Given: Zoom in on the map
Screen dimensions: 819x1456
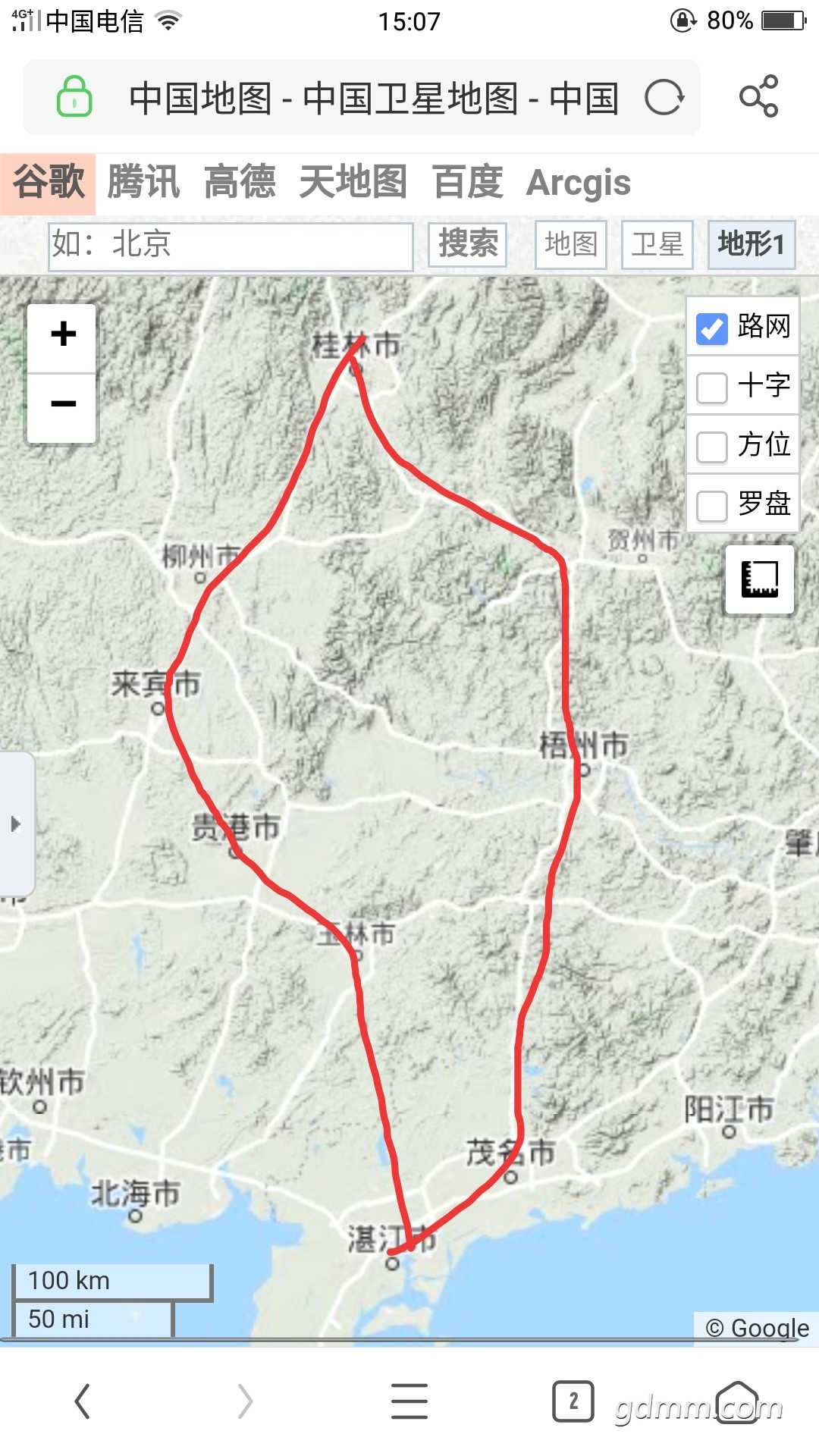Looking at the screenshot, I should (x=62, y=335).
